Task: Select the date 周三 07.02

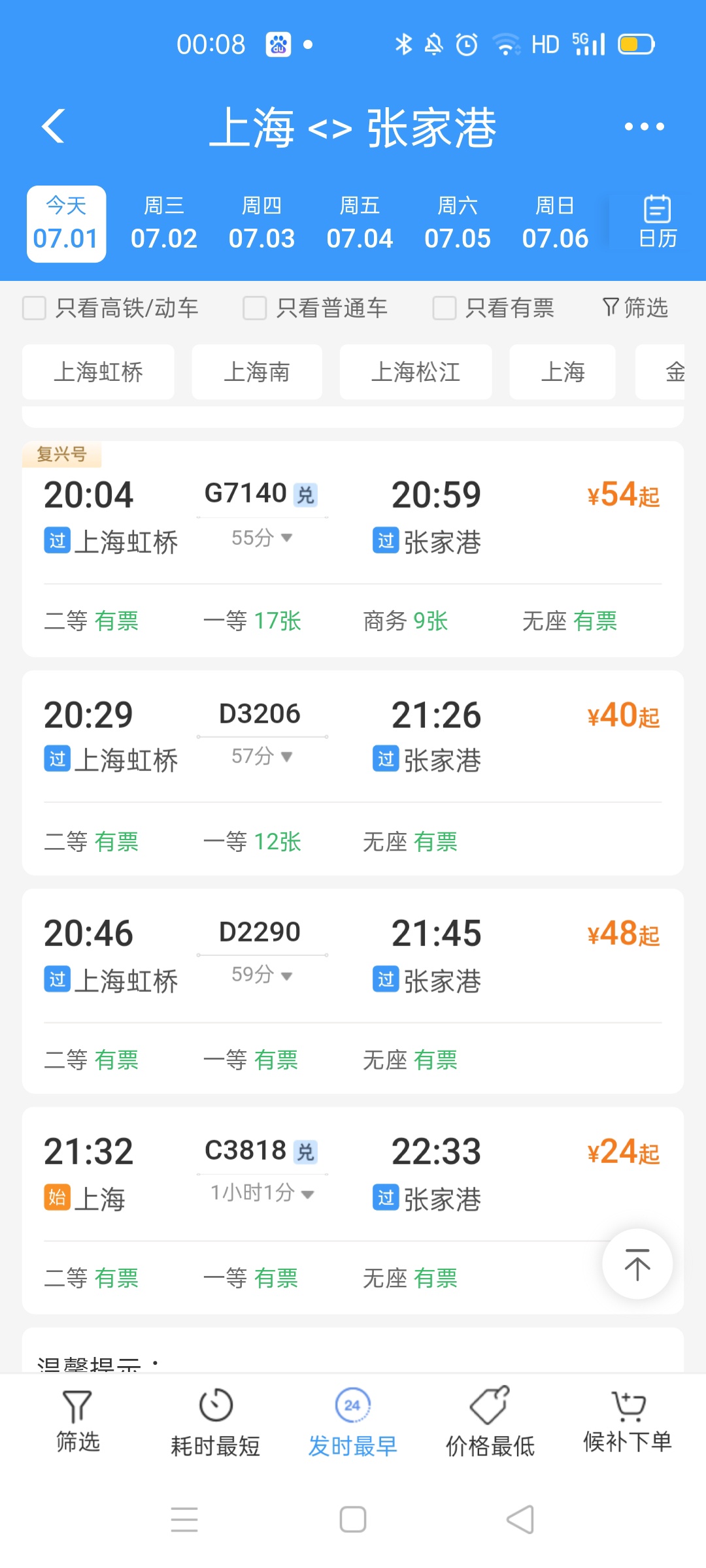Action: coord(163,223)
